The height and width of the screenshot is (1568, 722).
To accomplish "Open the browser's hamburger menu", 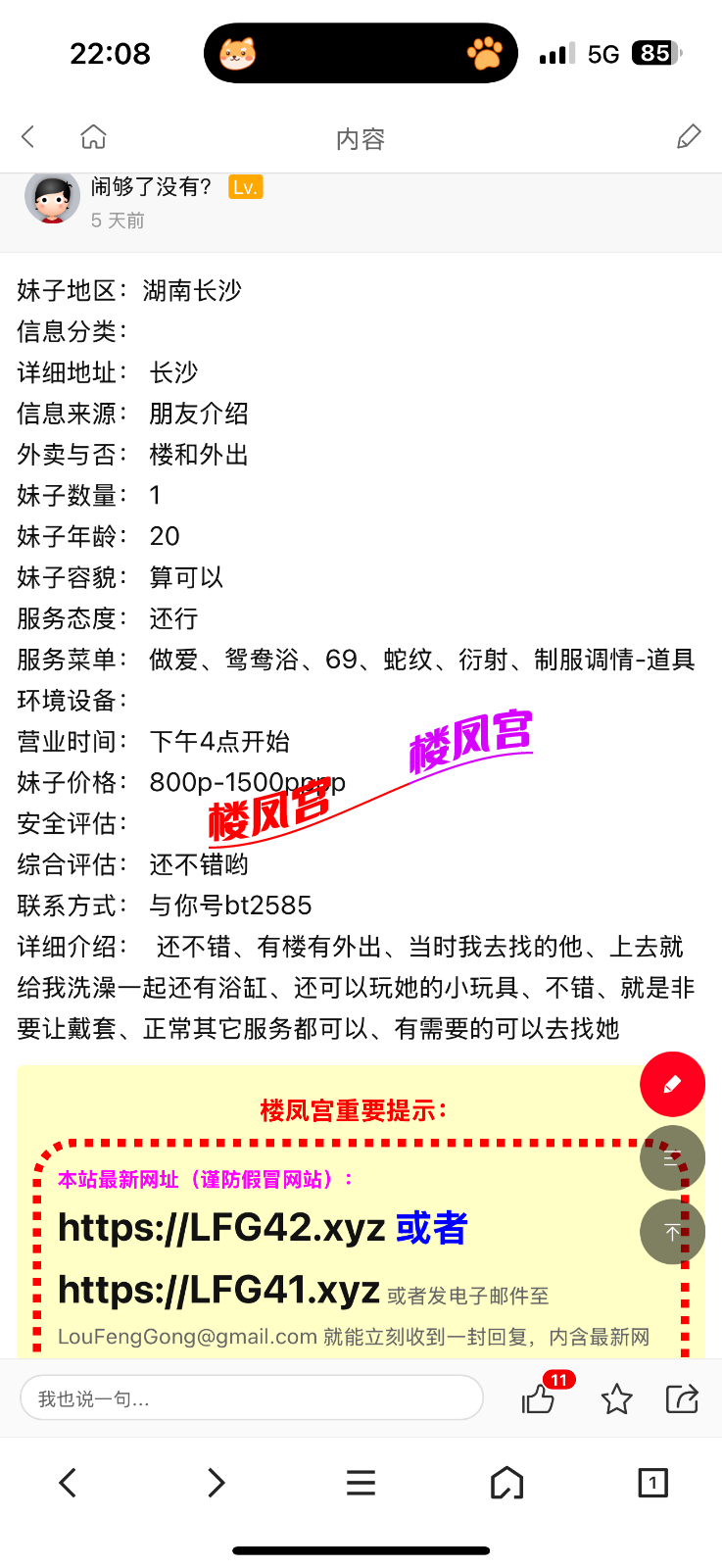I will coord(361,1483).
